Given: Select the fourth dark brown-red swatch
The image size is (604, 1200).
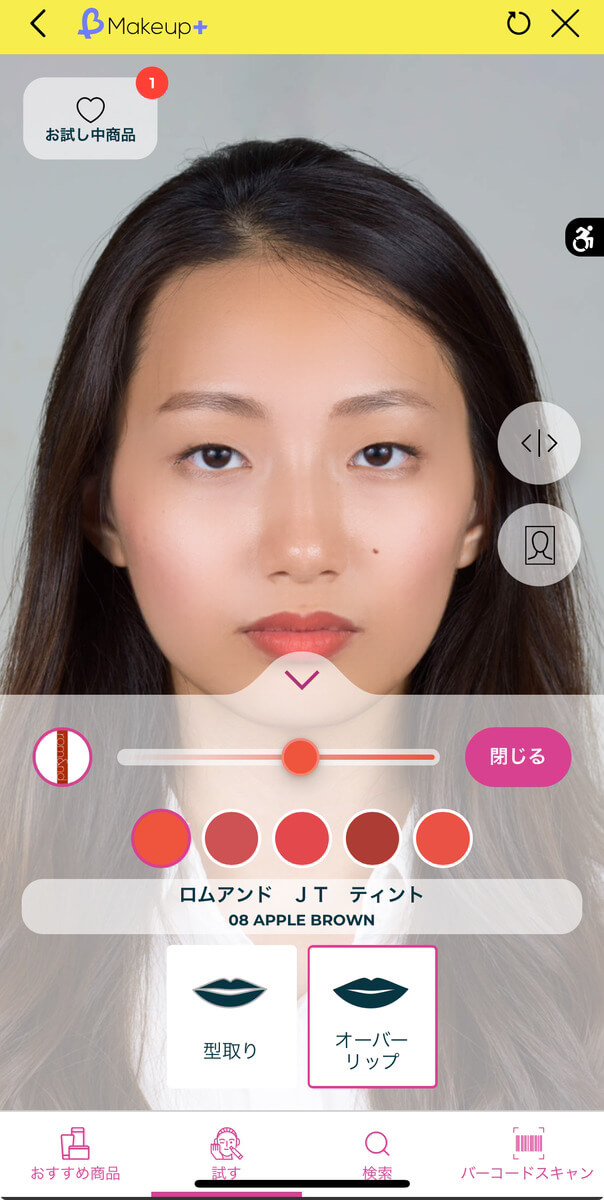Looking at the screenshot, I should coord(372,838).
